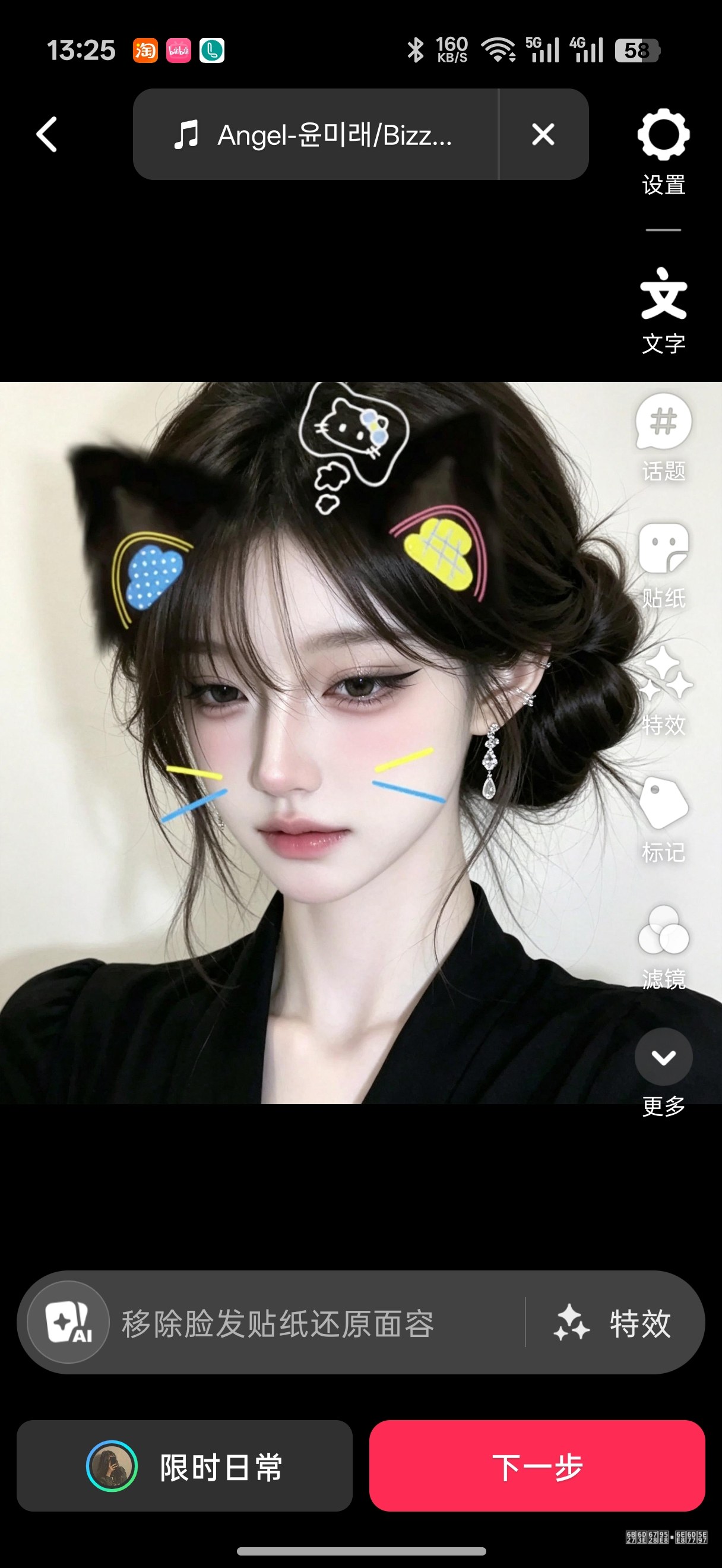Open the 贴纸 sticker panel
Image resolution: width=722 pixels, height=1568 pixels.
coord(663,565)
